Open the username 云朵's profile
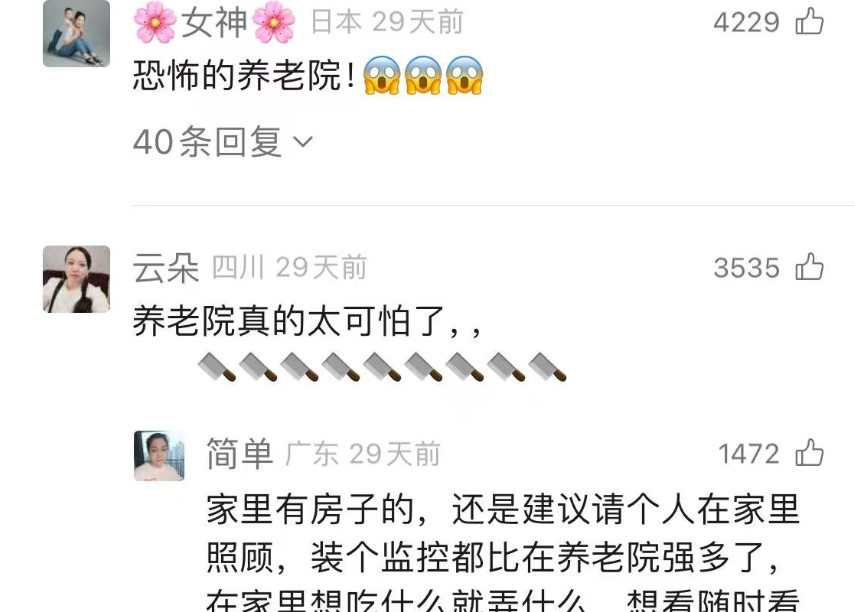 tap(165, 268)
